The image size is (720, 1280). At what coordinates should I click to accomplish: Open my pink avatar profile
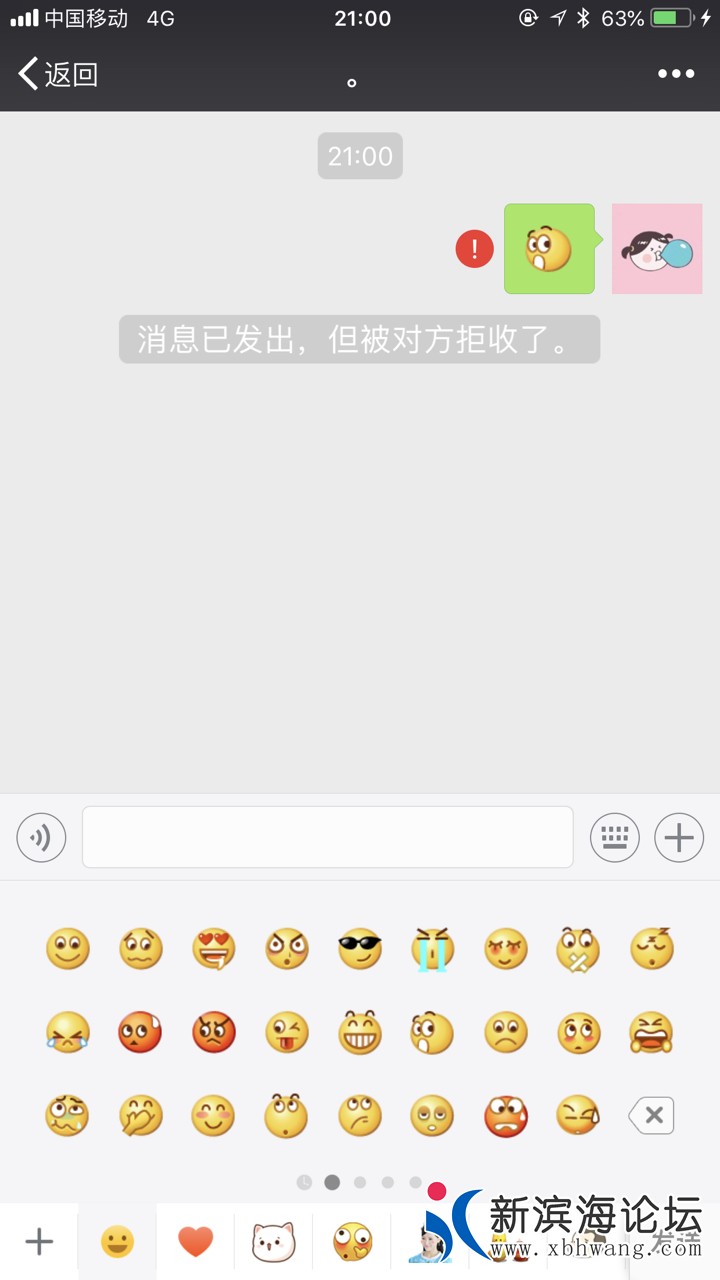657,249
